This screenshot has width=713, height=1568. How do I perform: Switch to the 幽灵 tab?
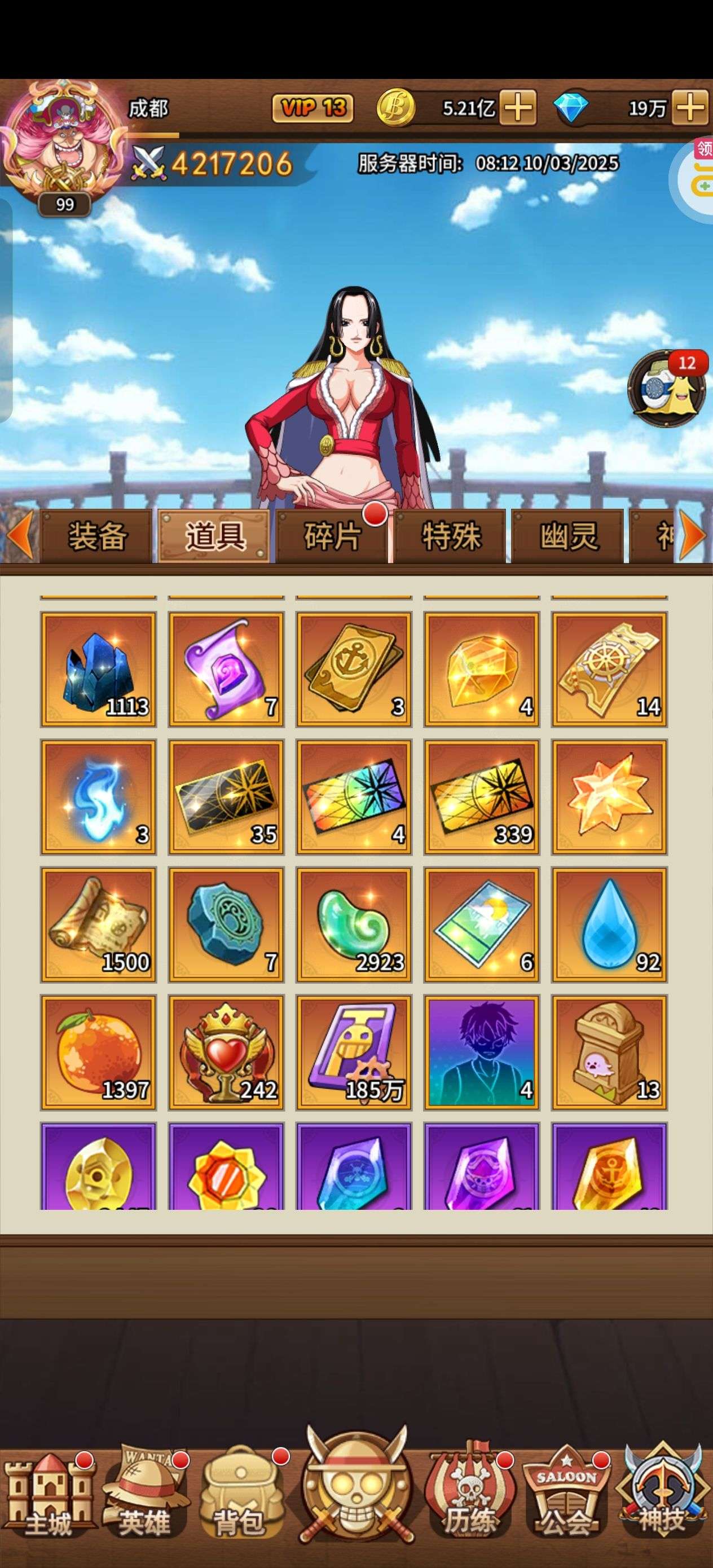click(568, 537)
